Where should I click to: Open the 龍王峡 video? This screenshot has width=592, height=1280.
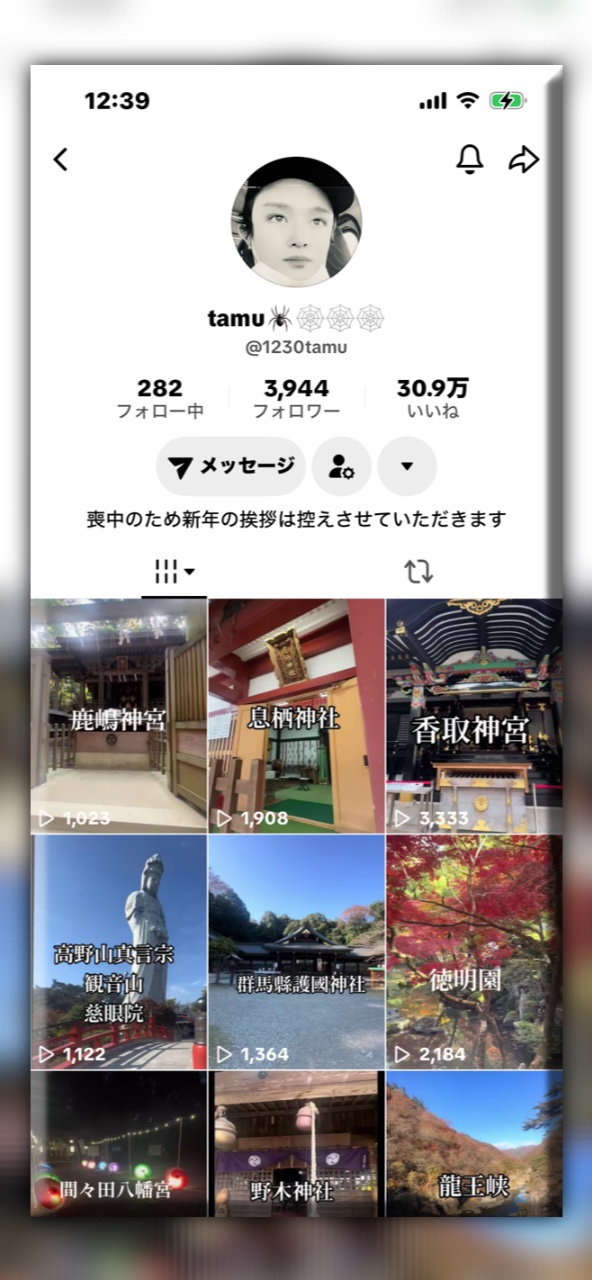pos(474,1144)
